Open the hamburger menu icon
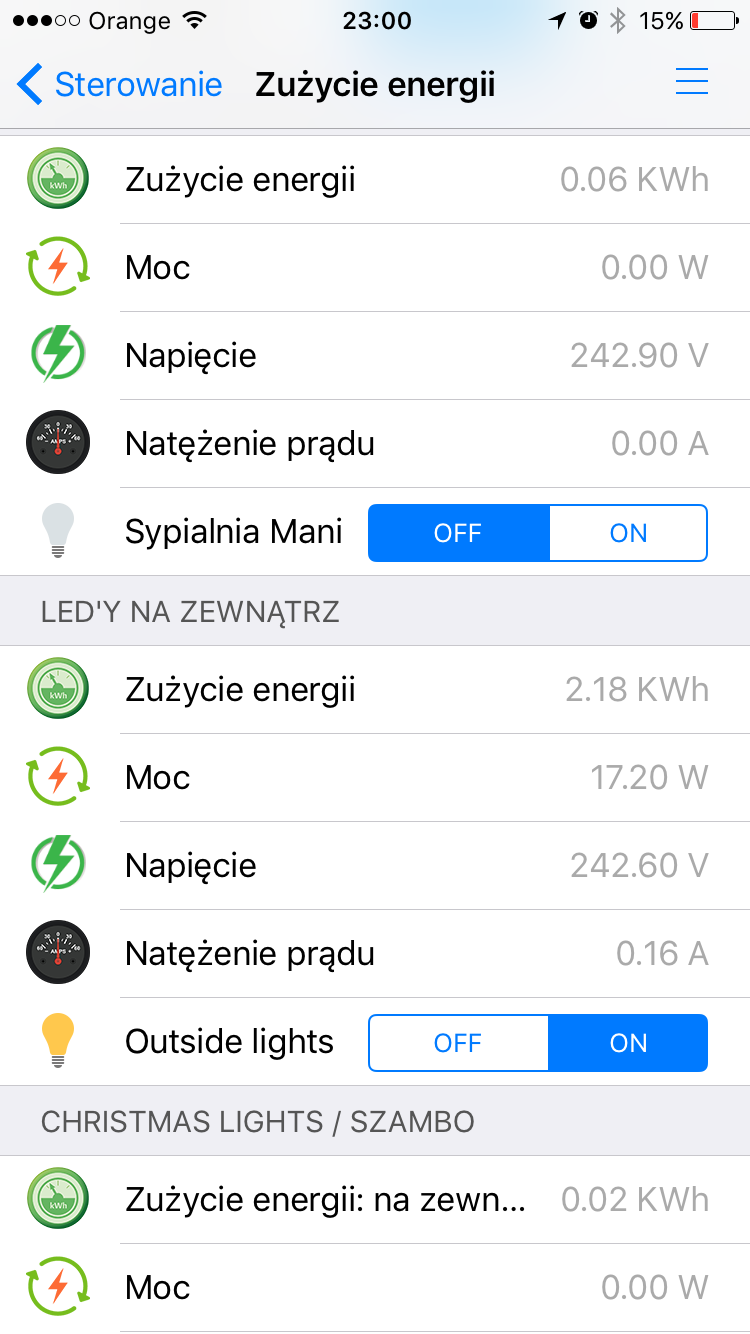The image size is (750, 1334). coord(692,82)
